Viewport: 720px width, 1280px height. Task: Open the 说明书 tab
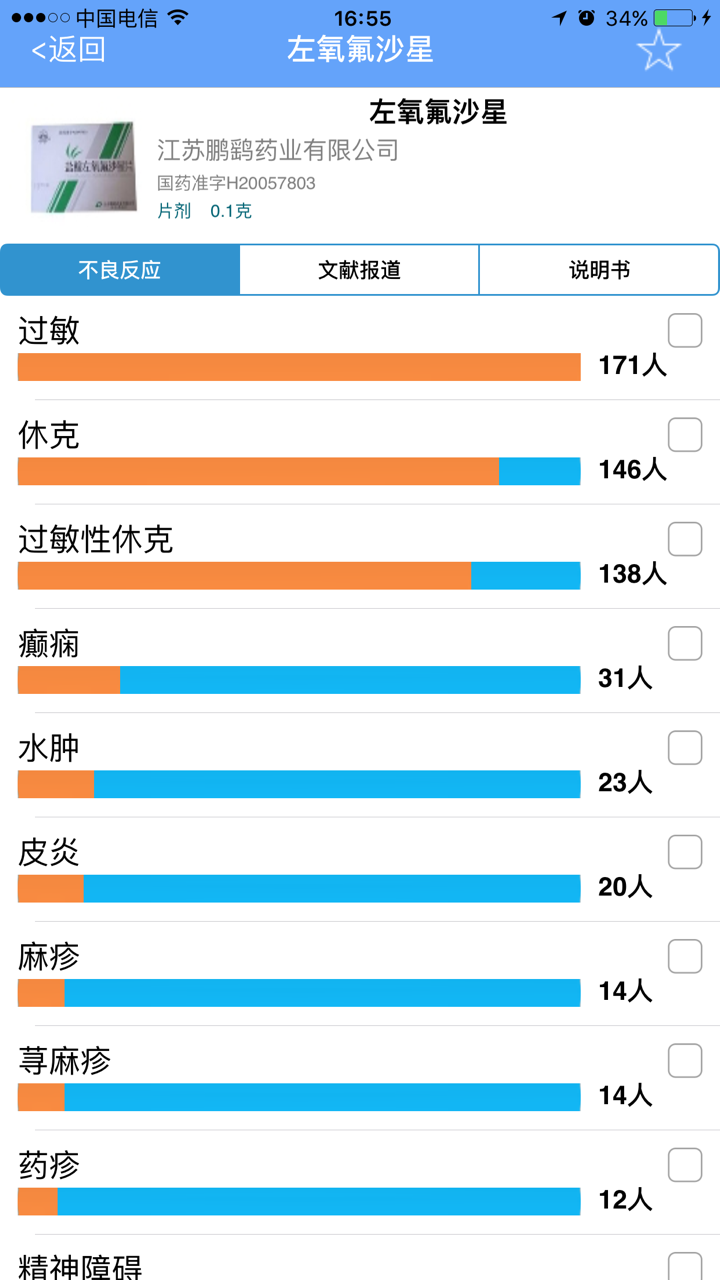pyautogui.click(x=598, y=269)
